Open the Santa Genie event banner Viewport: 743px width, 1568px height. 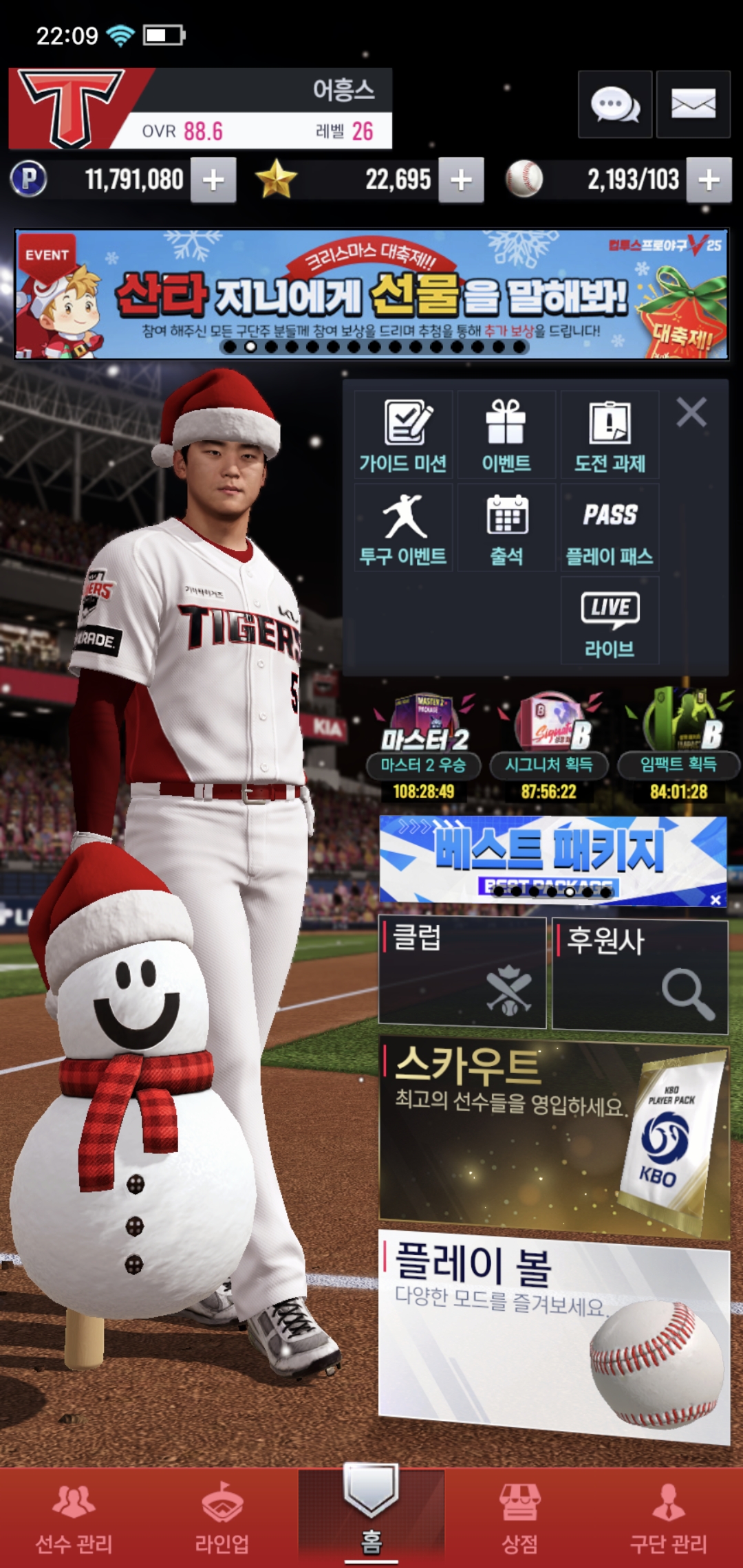coord(371,294)
